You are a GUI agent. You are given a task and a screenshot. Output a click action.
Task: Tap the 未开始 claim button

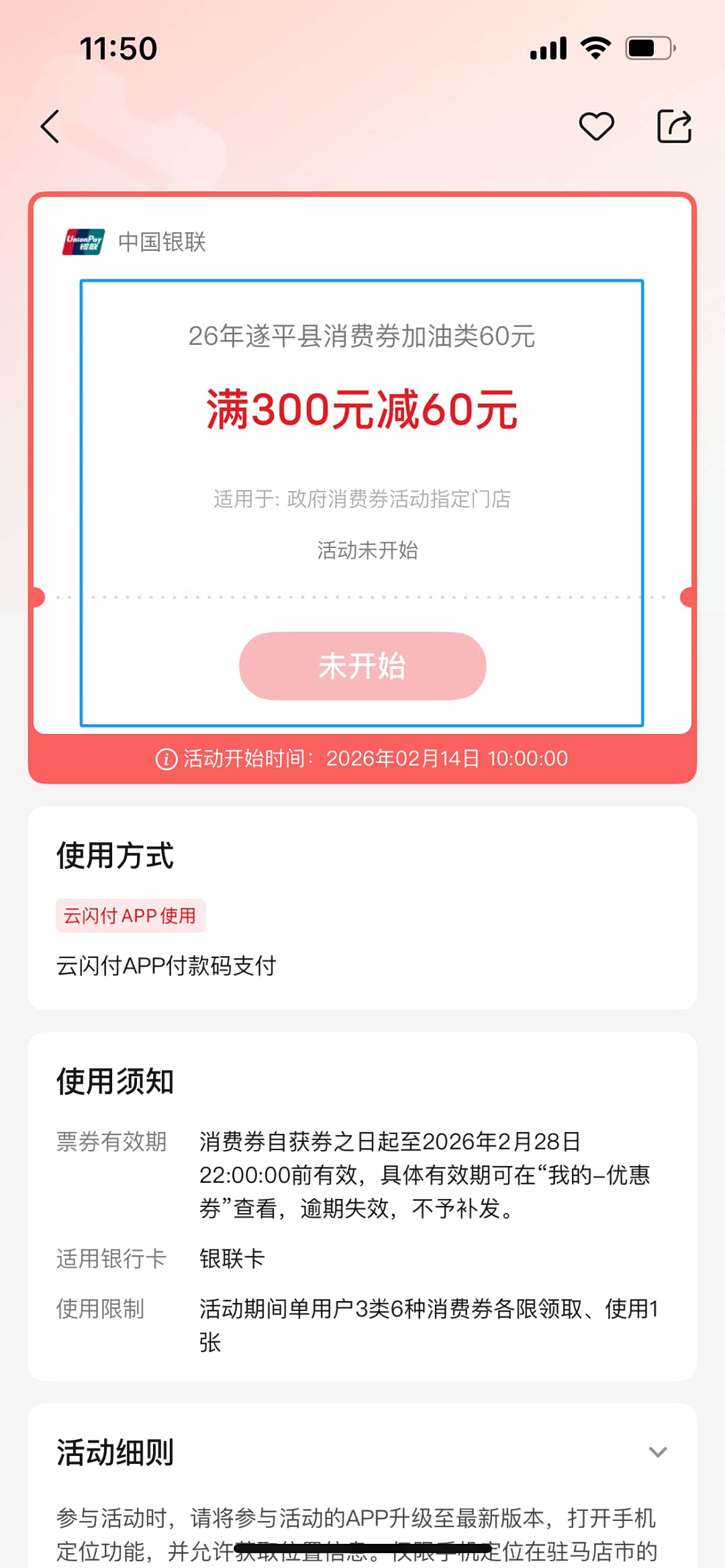(362, 666)
